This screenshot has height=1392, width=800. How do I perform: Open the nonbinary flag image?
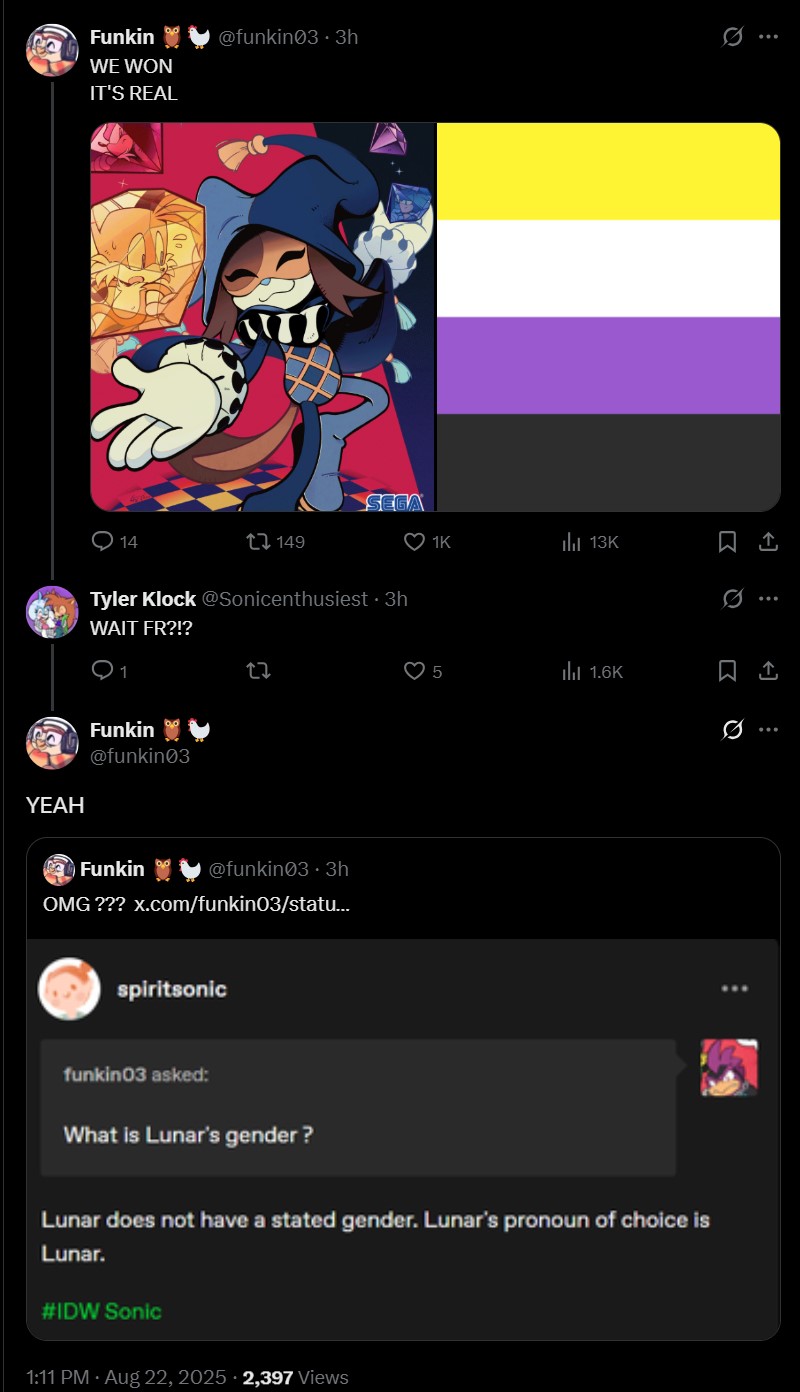click(x=609, y=317)
